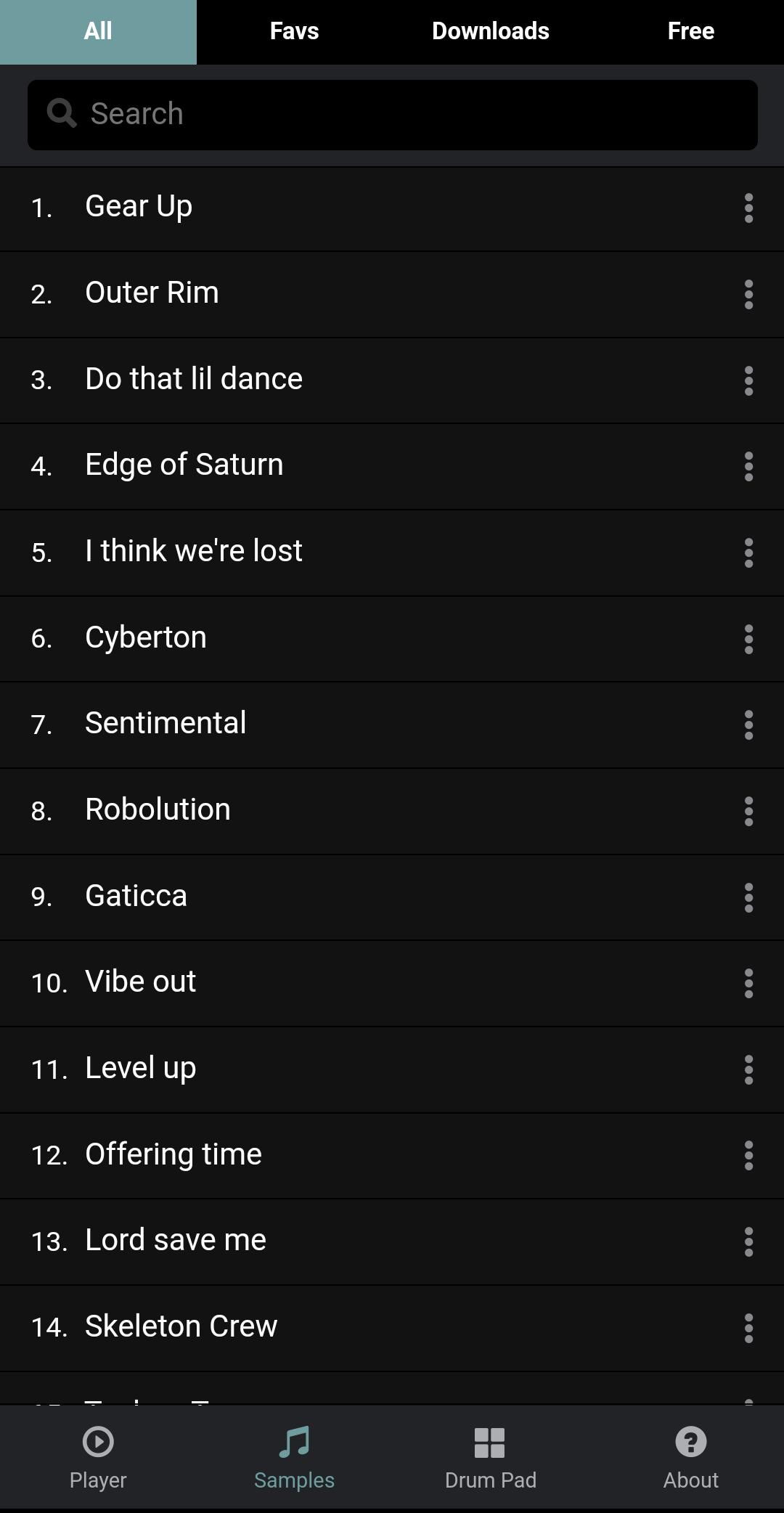Open the Outer Rim sample
Image resolution: width=784 pixels, height=1513 pixels.
(152, 293)
